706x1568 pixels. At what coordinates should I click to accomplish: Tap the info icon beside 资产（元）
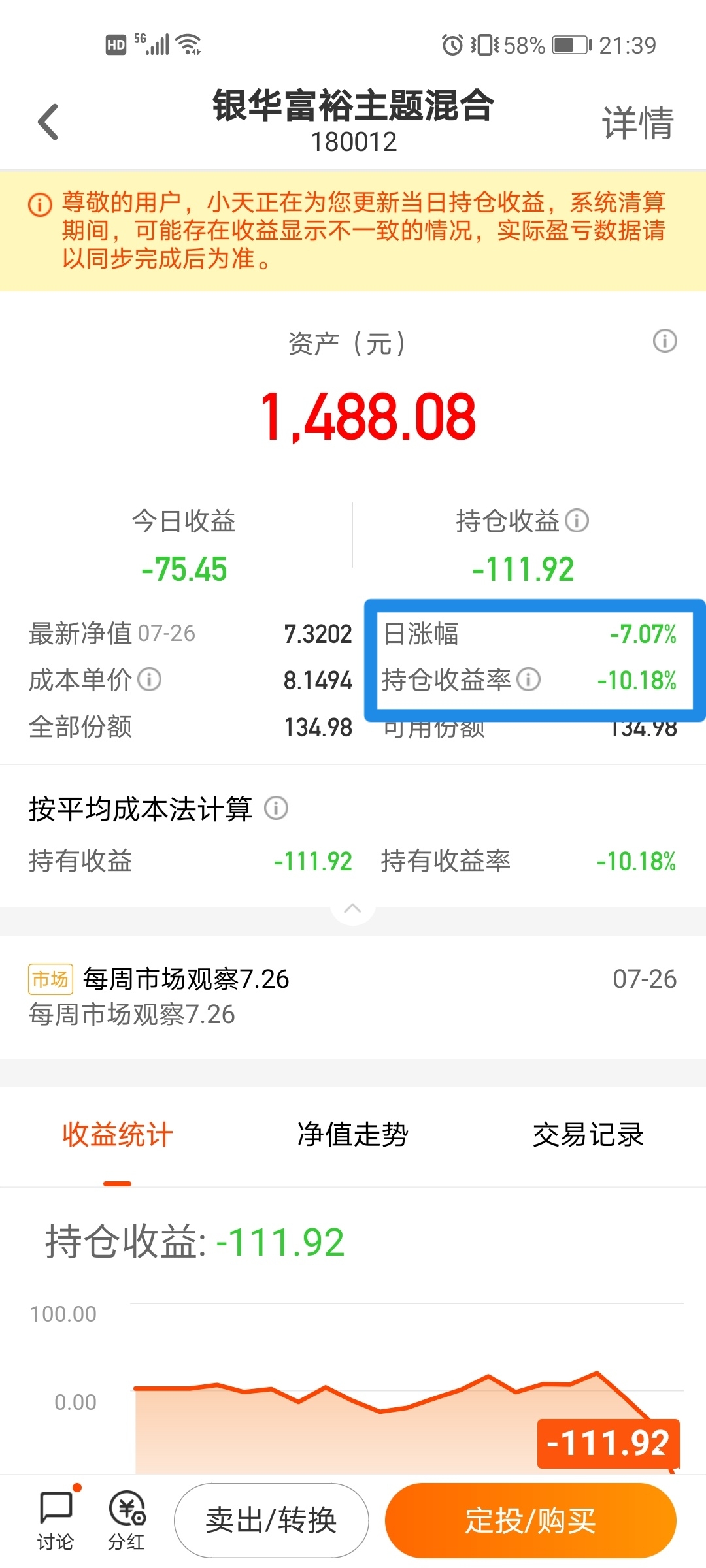(665, 340)
